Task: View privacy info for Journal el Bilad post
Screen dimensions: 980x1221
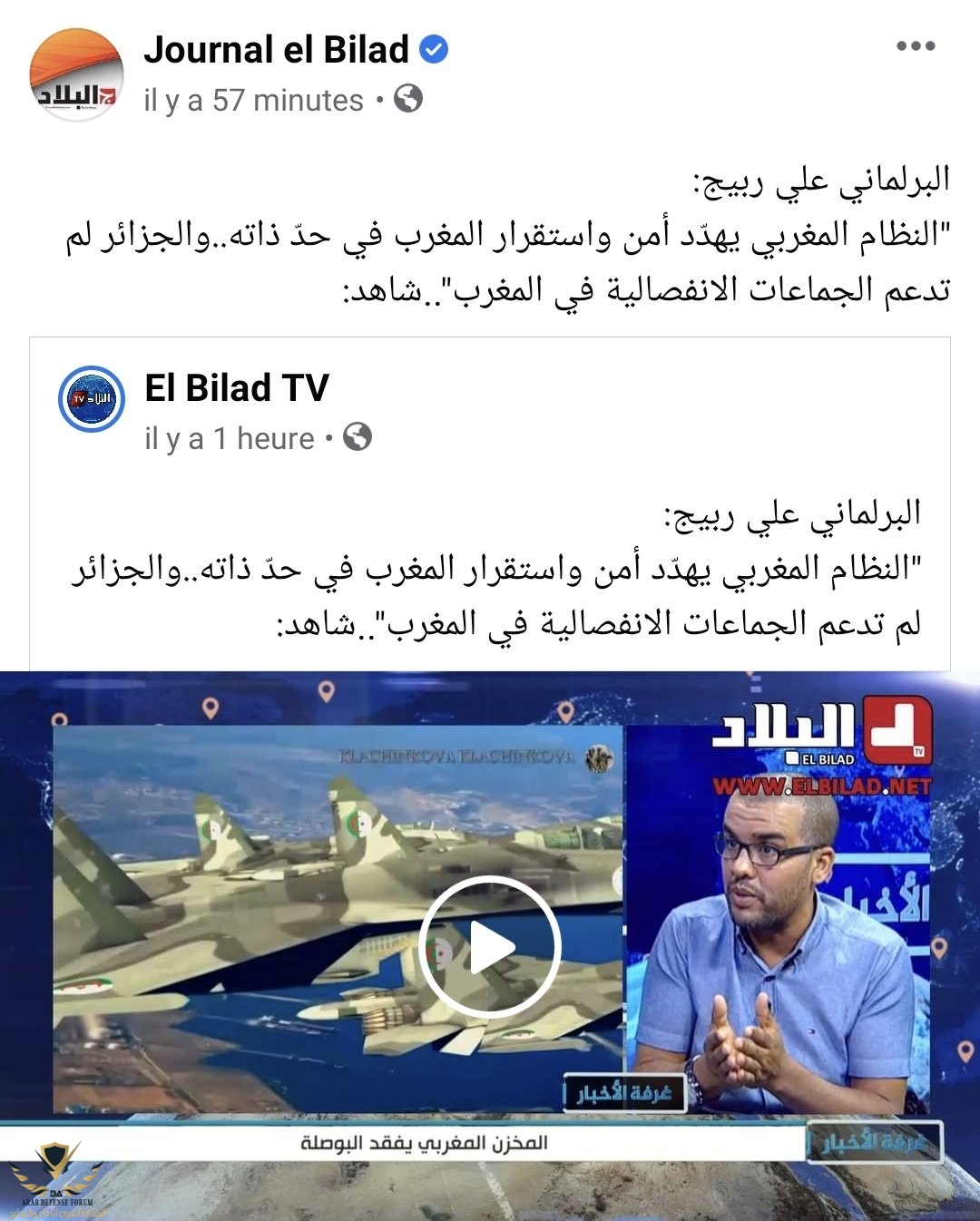Action: tap(408, 98)
